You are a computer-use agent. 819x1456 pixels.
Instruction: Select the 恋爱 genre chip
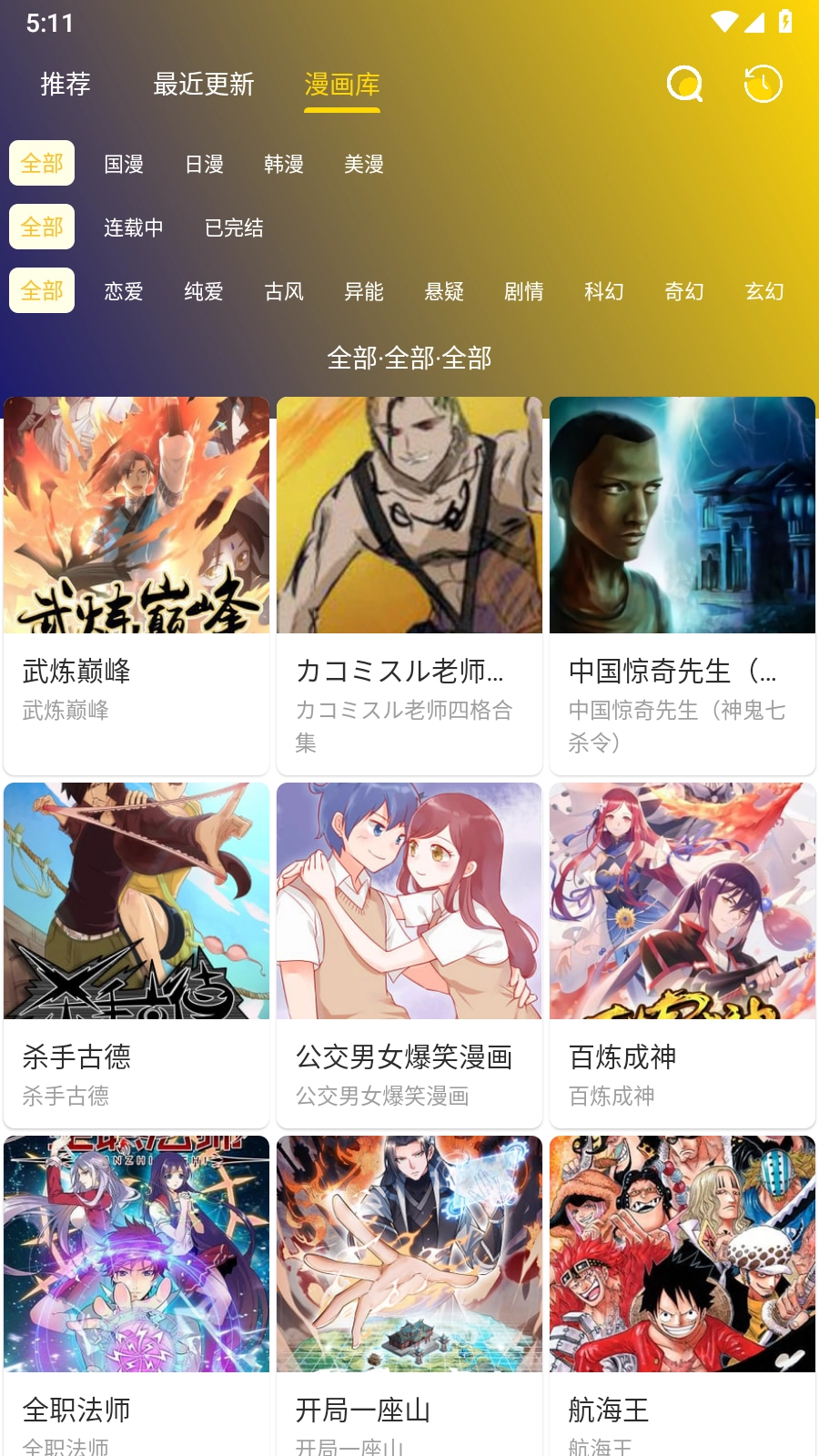tap(124, 291)
